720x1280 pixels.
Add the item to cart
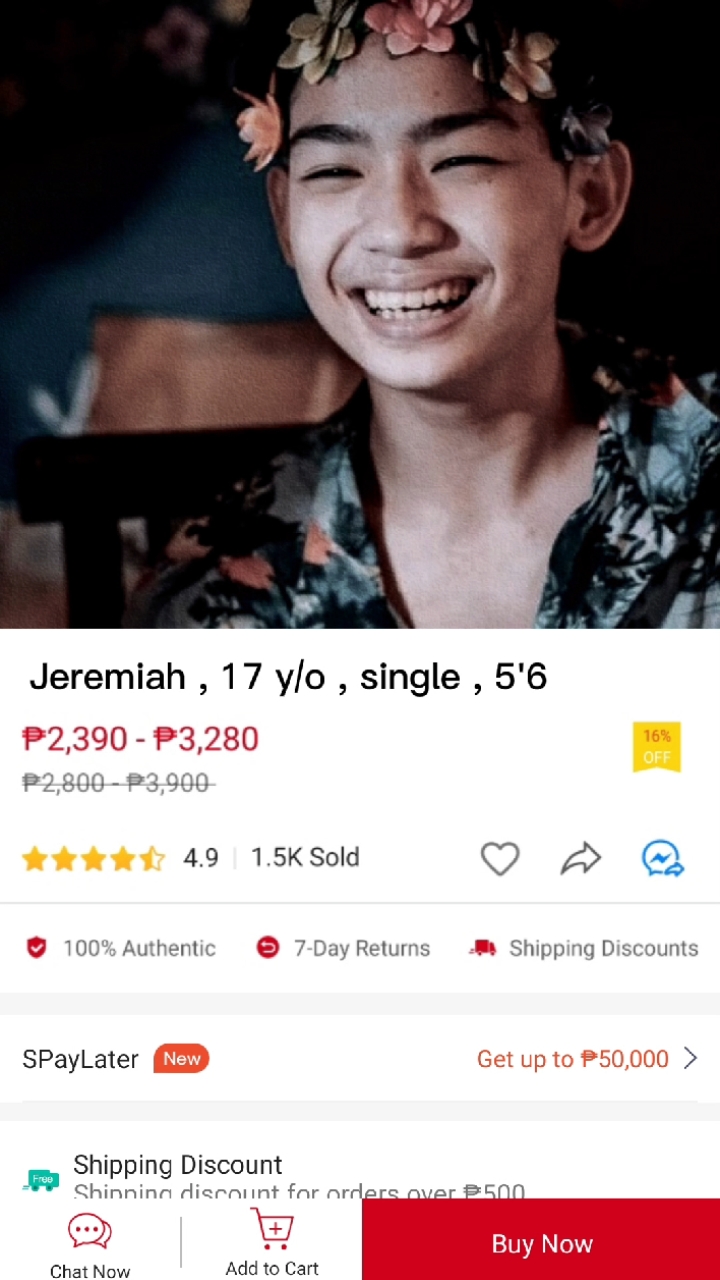(x=272, y=1243)
